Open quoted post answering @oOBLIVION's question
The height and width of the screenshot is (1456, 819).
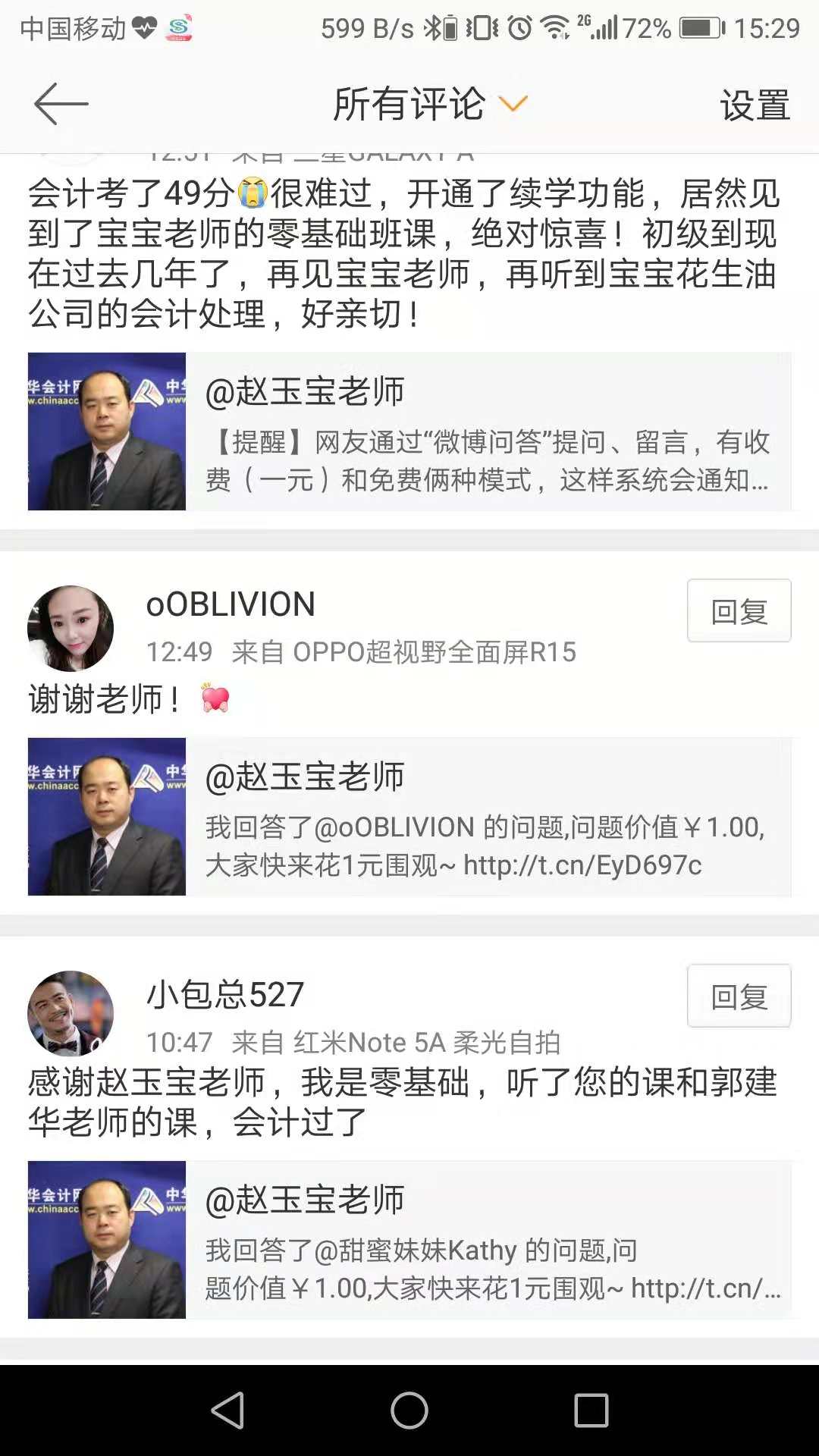tap(409, 817)
